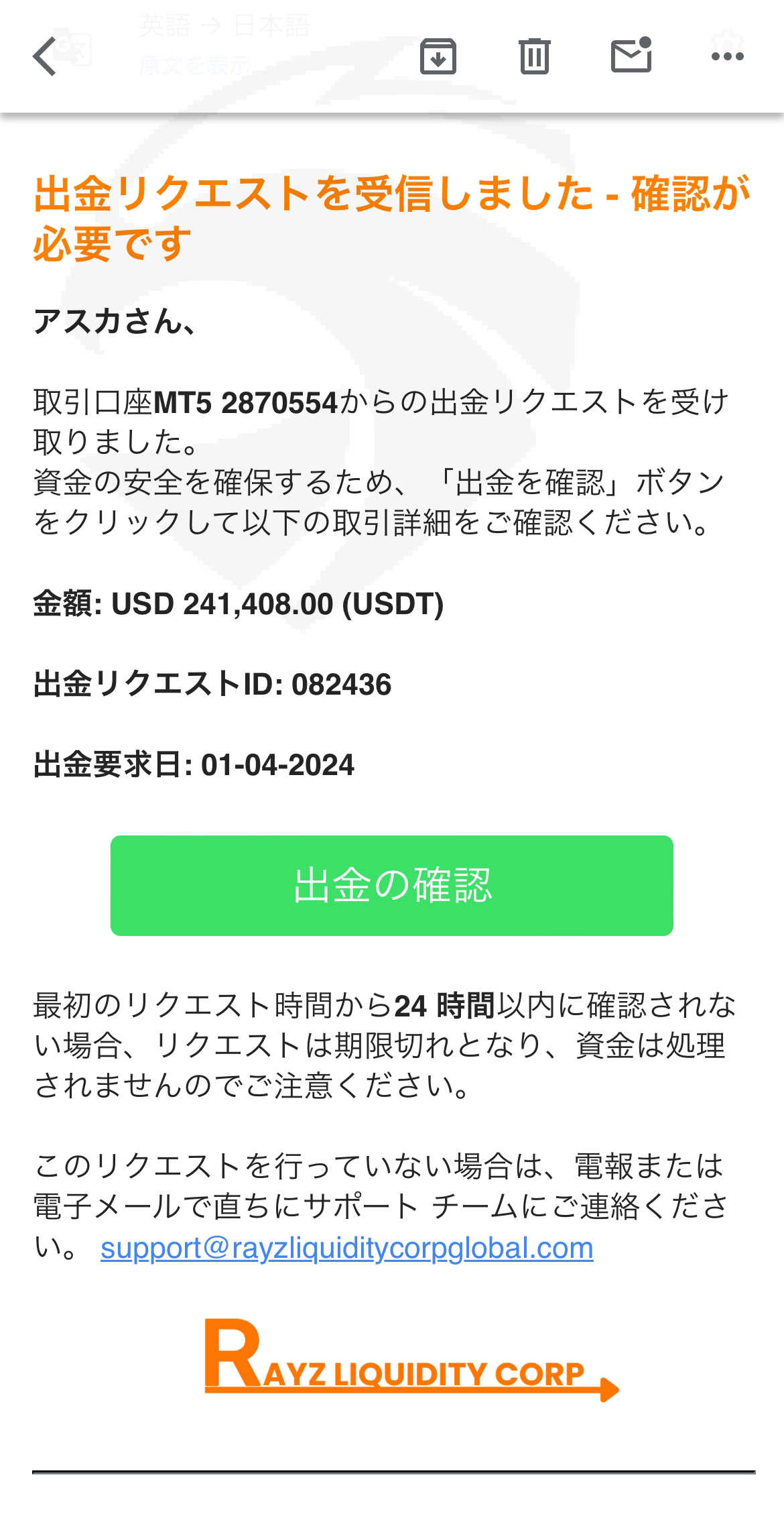Archive this email
The height and width of the screenshot is (1518, 784).
click(438, 56)
